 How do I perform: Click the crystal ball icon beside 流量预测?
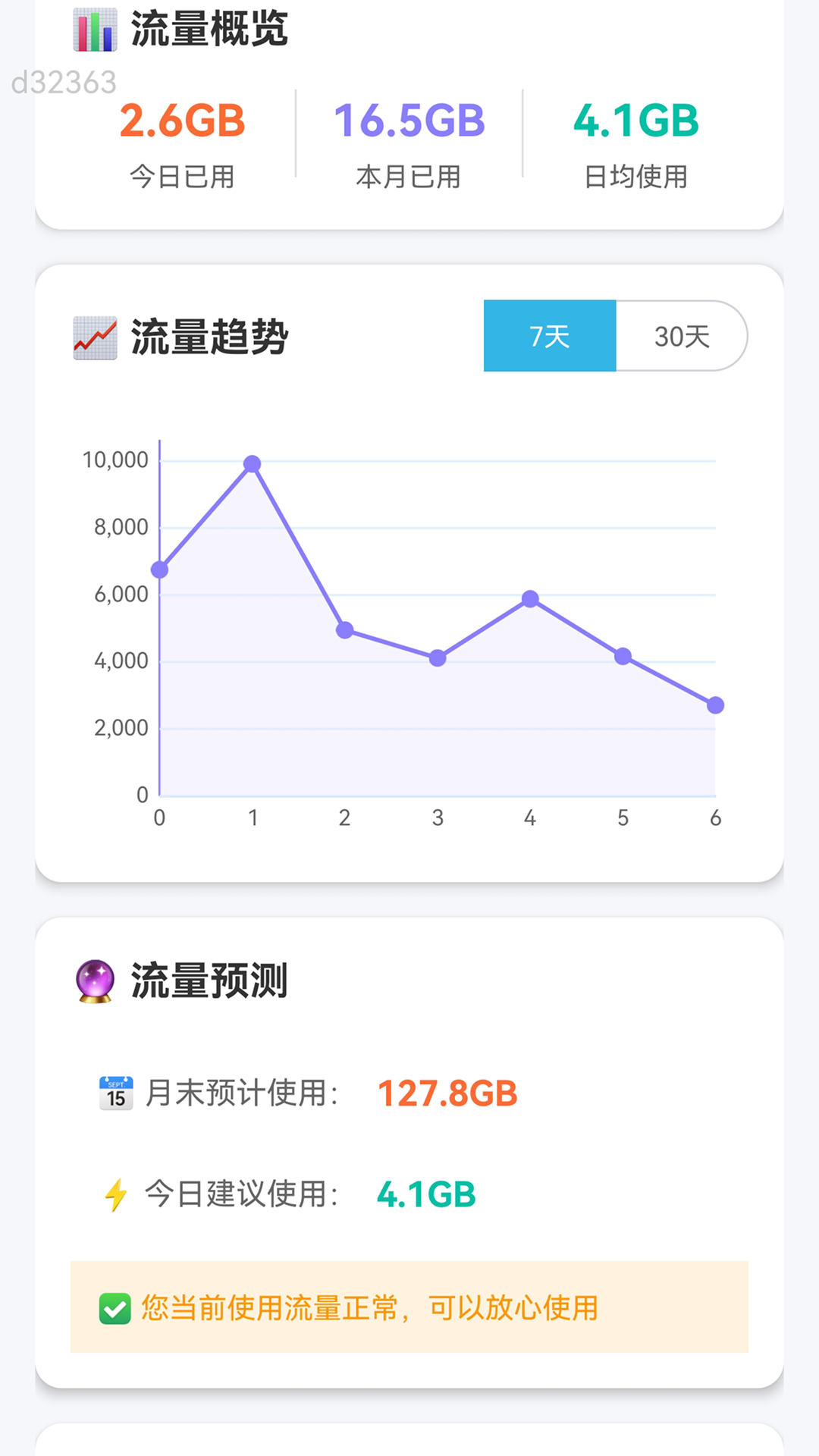(x=94, y=981)
